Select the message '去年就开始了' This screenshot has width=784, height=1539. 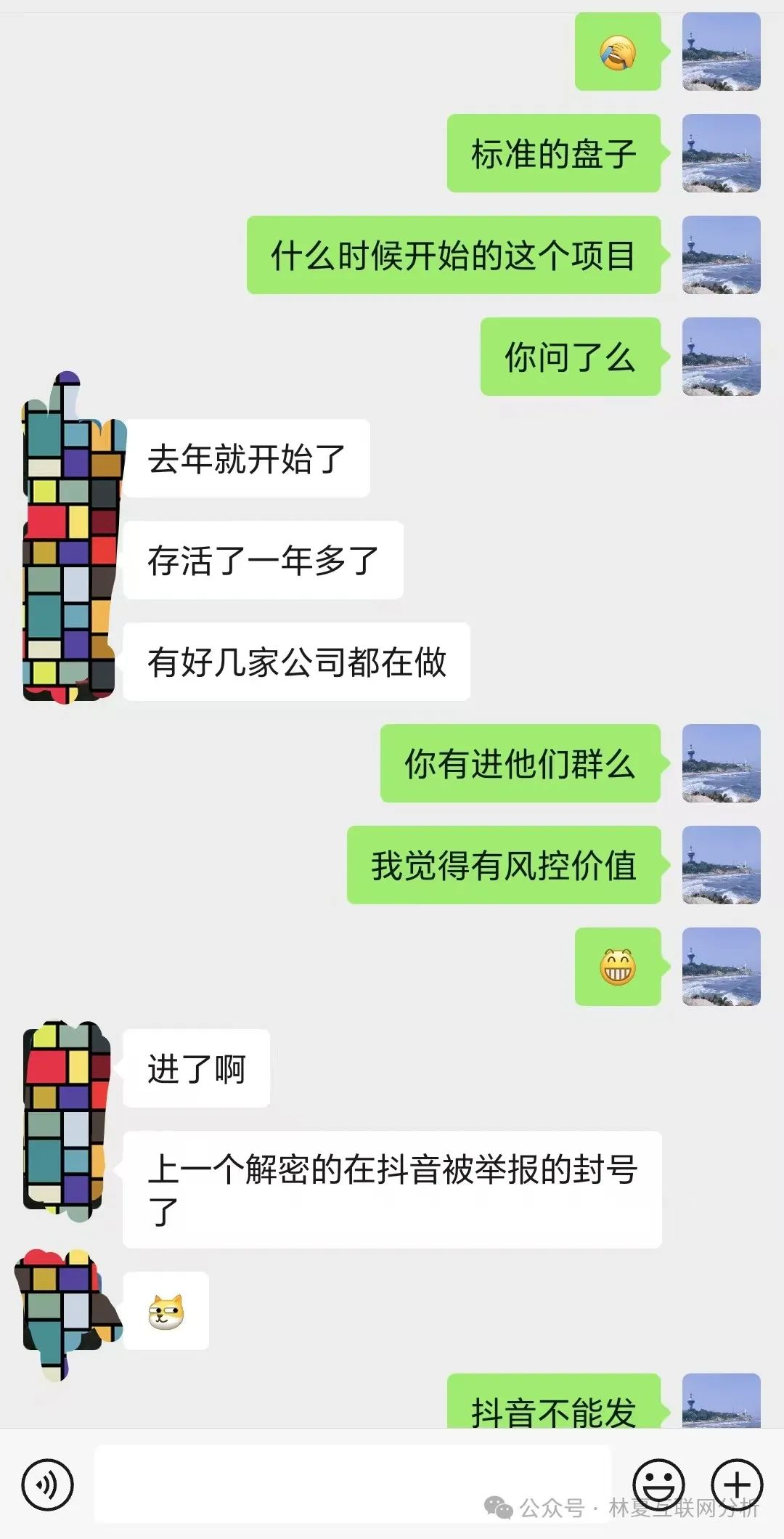[248, 458]
